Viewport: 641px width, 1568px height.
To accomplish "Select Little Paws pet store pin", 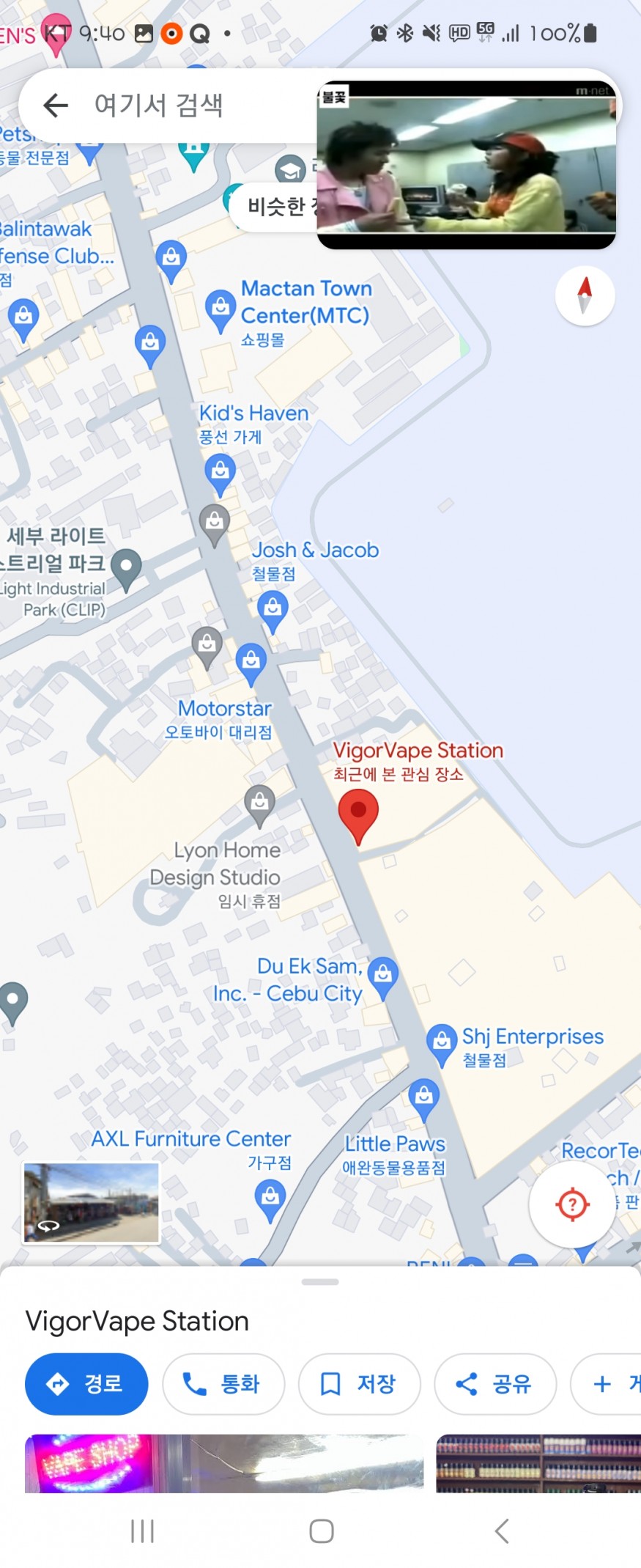I will (x=423, y=1097).
